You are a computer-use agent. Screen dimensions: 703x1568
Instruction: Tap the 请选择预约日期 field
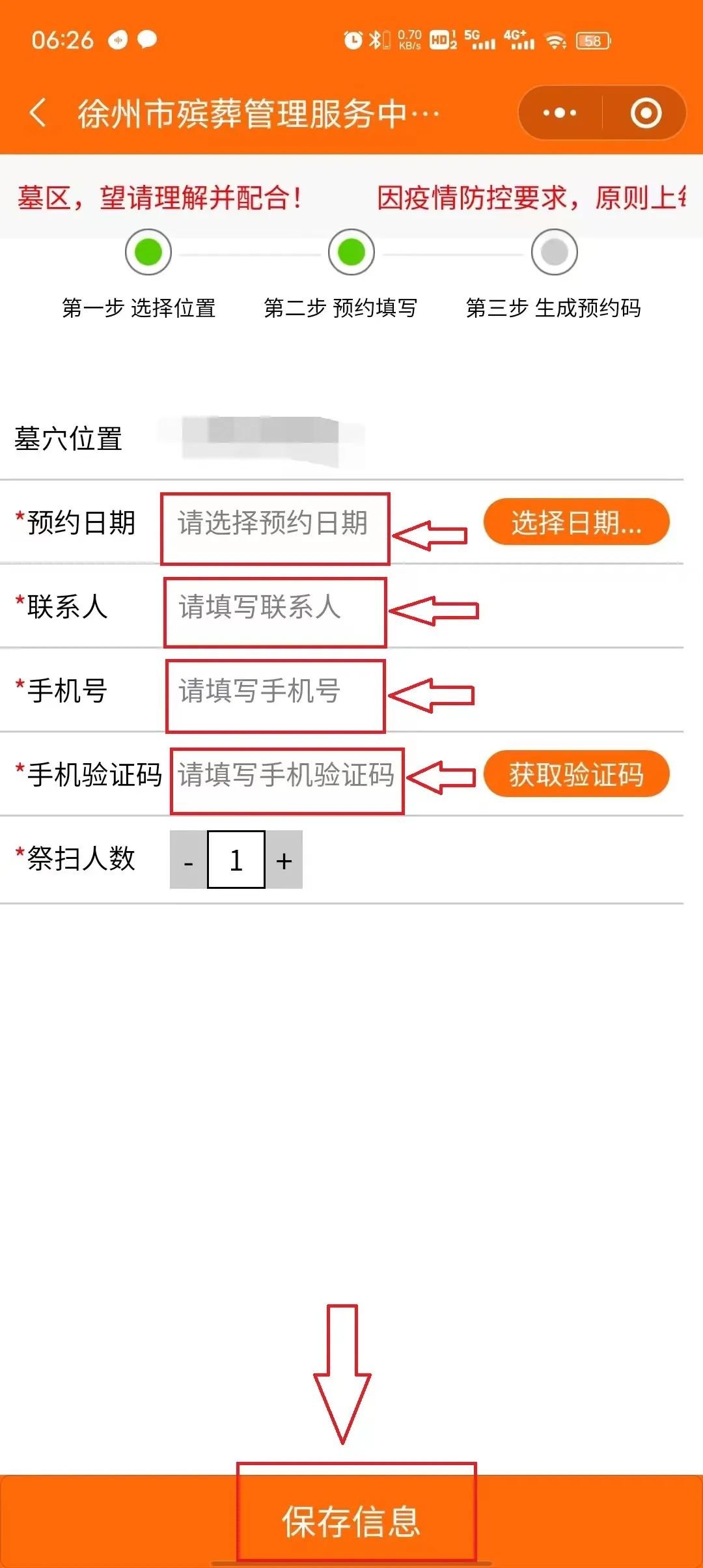[273, 523]
